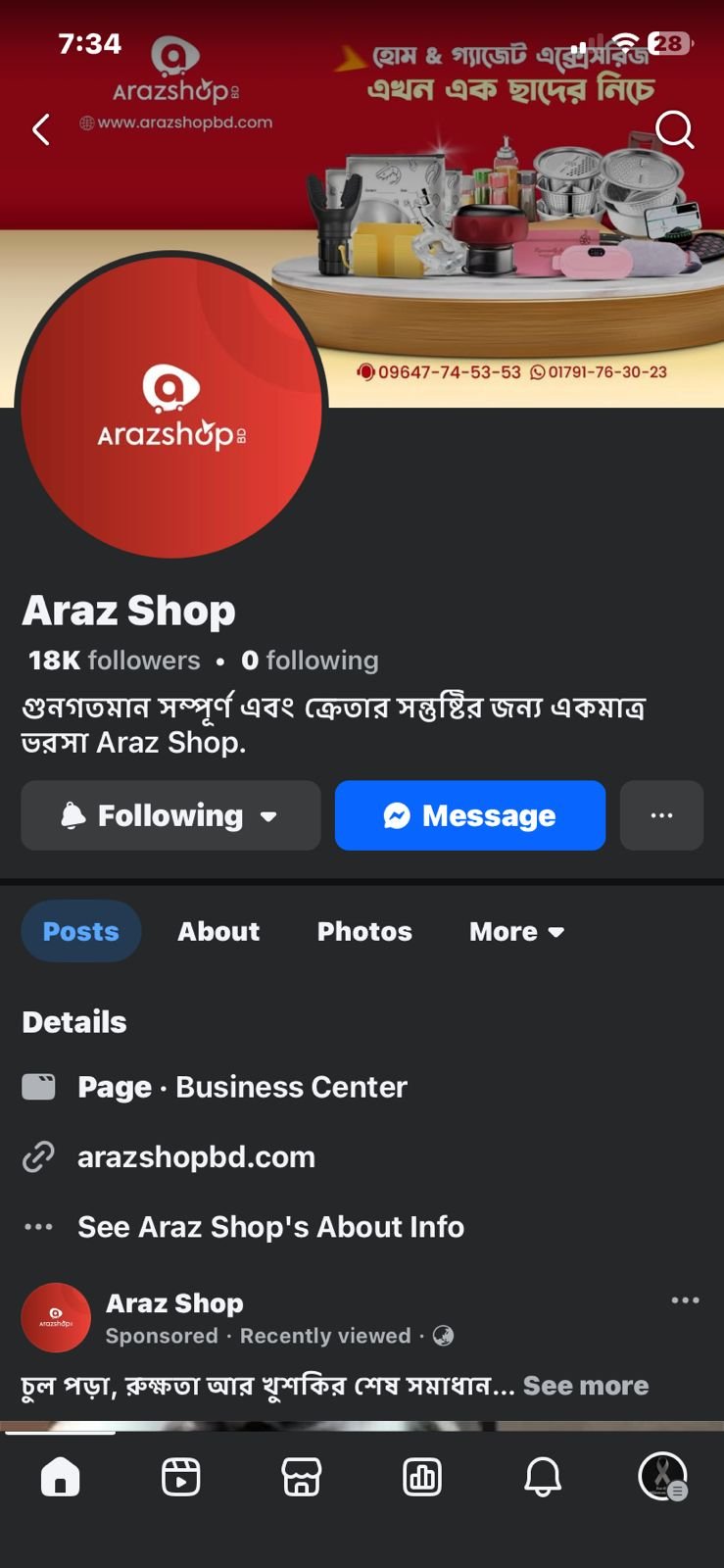Open the profile menu tab
This screenshot has height=1568, width=724.
click(663, 1477)
